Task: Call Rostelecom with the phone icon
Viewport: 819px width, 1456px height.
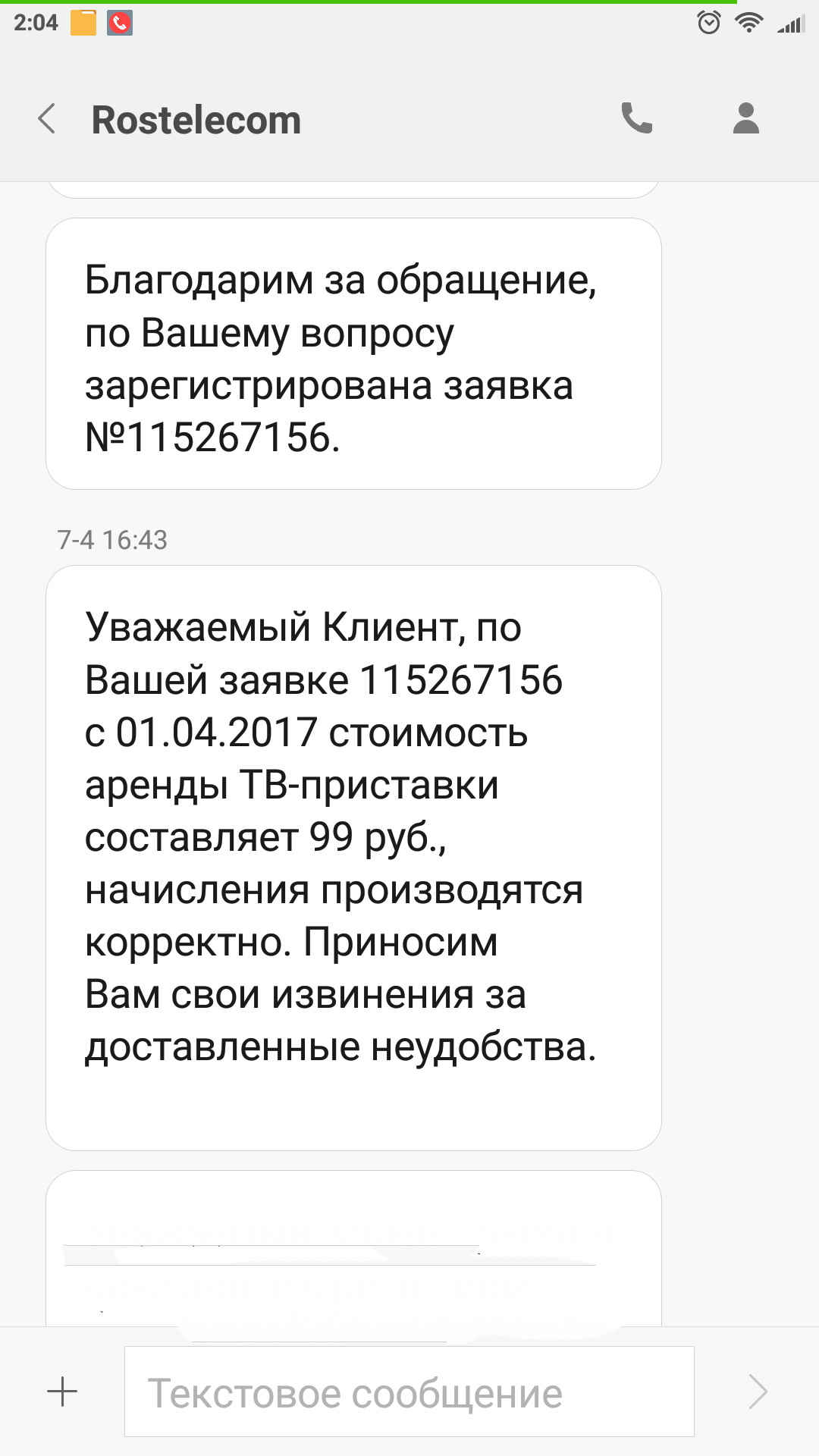Action: click(x=636, y=118)
